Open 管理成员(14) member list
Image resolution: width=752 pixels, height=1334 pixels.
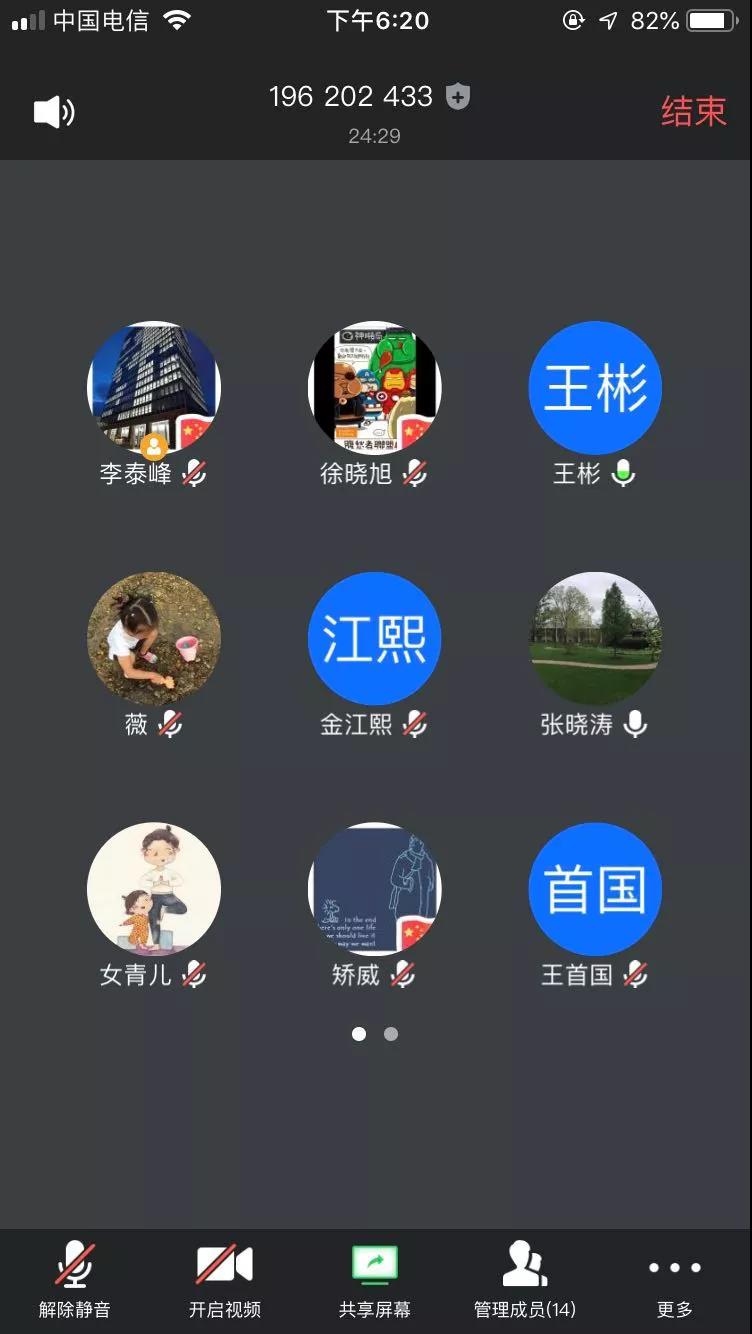coord(525,1279)
